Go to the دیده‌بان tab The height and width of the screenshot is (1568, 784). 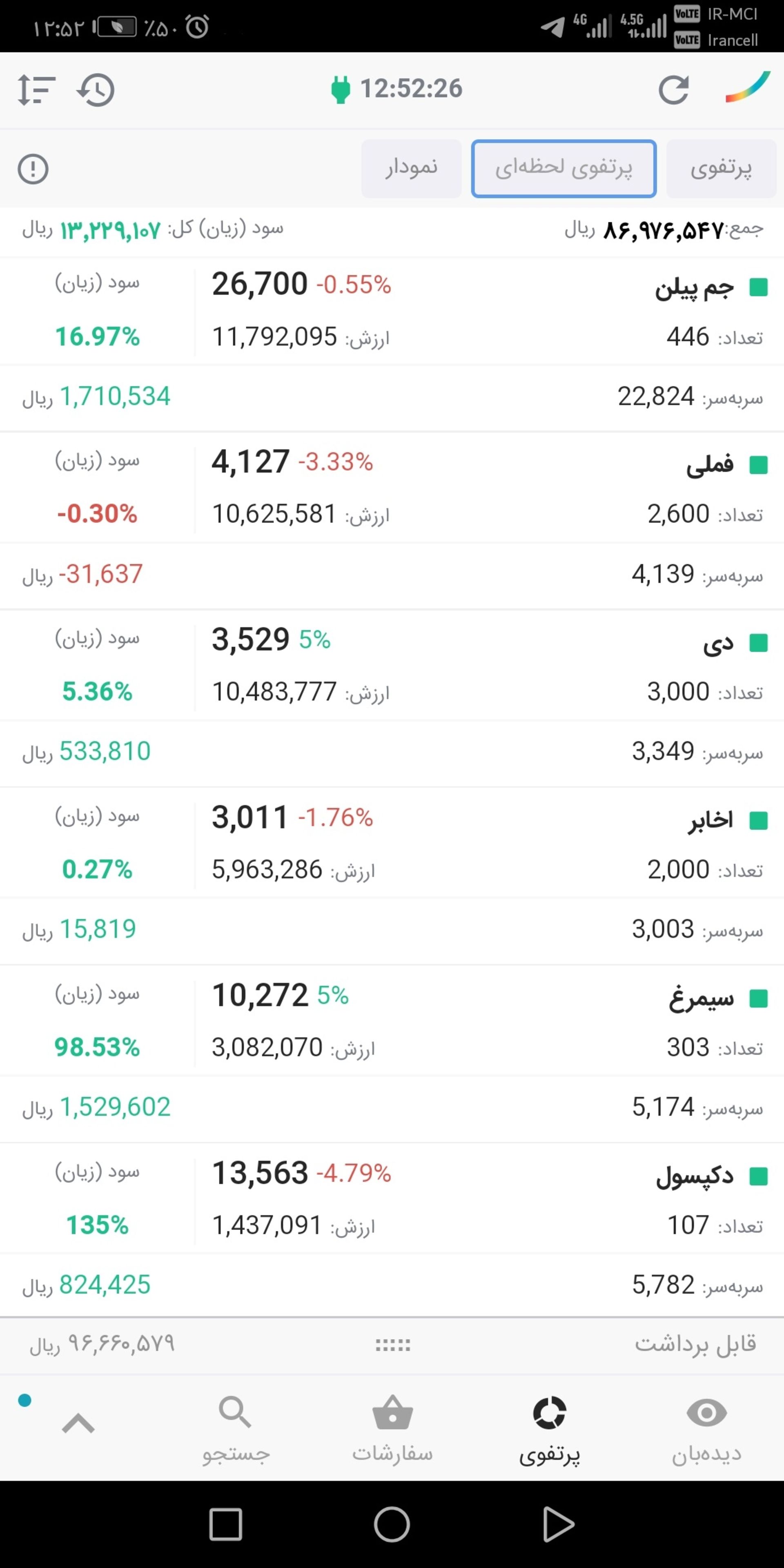706,1428
